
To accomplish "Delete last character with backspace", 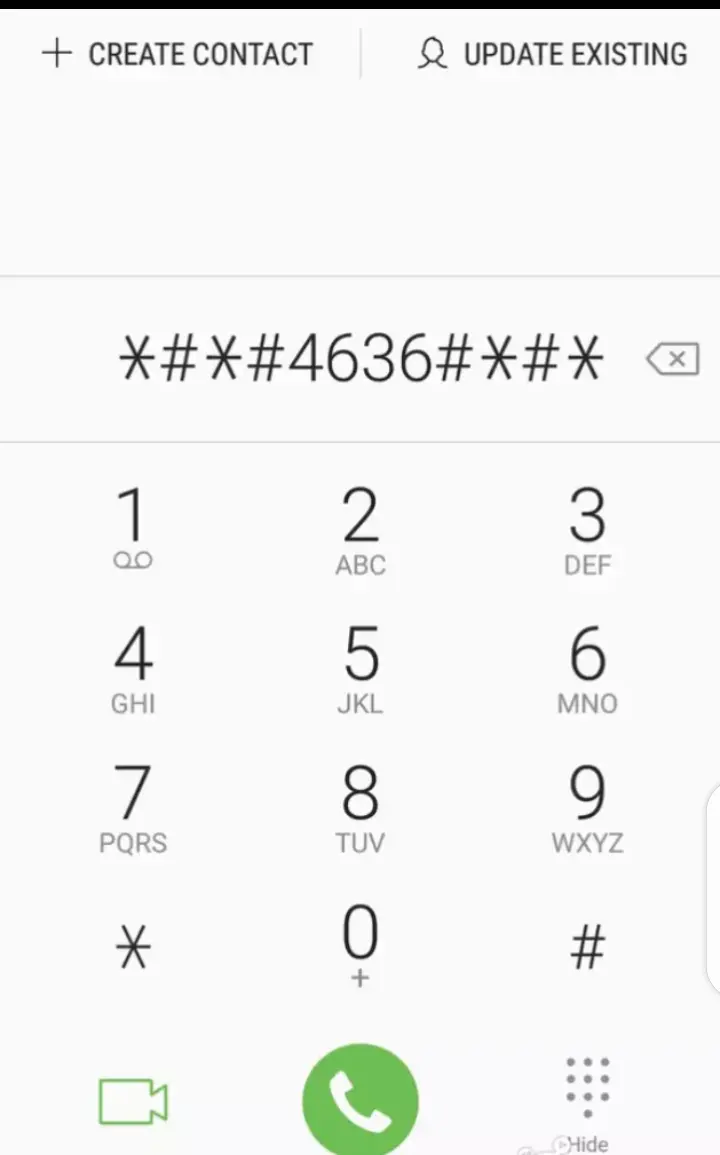I will click(x=673, y=359).
